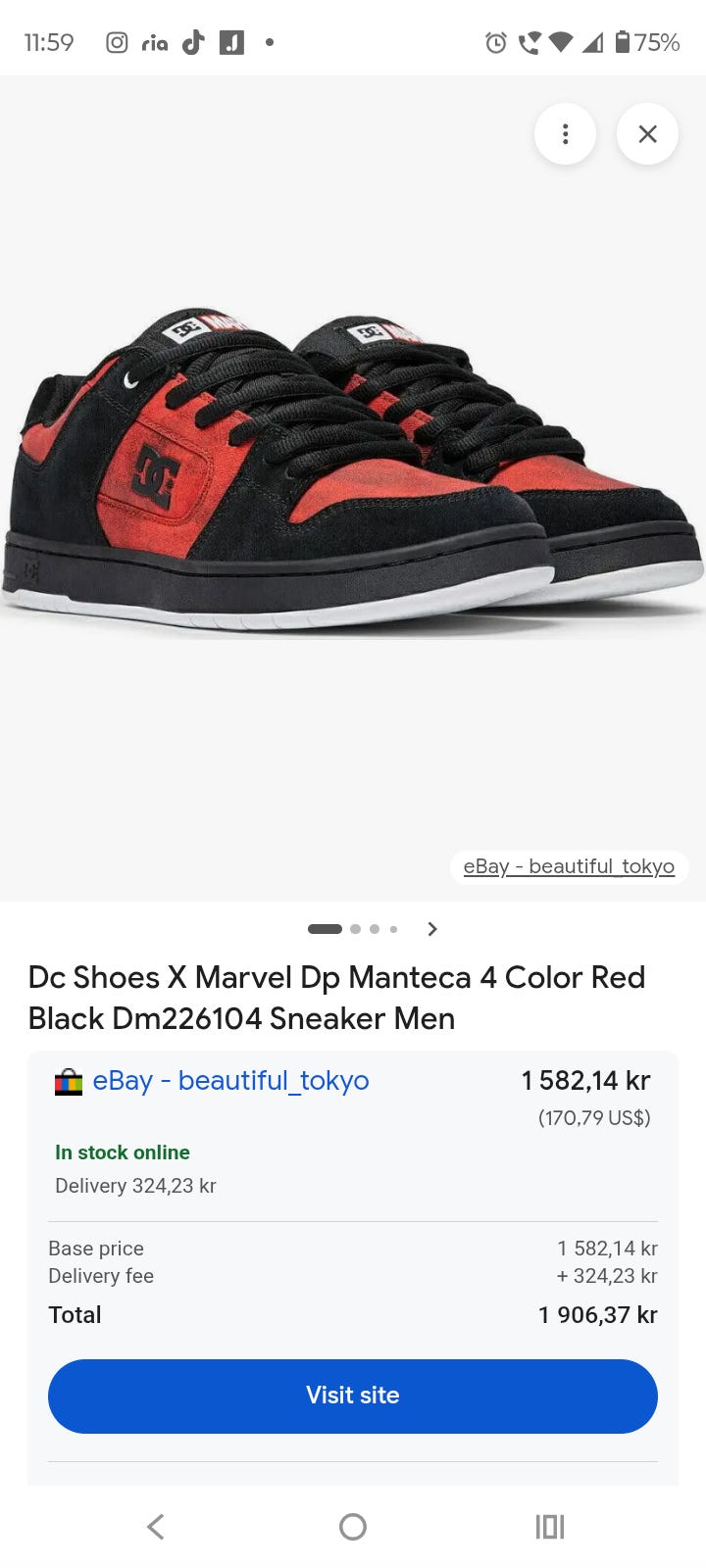The width and height of the screenshot is (706, 1568).
Task: Tap the Visit site button
Action: coord(353,1396)
